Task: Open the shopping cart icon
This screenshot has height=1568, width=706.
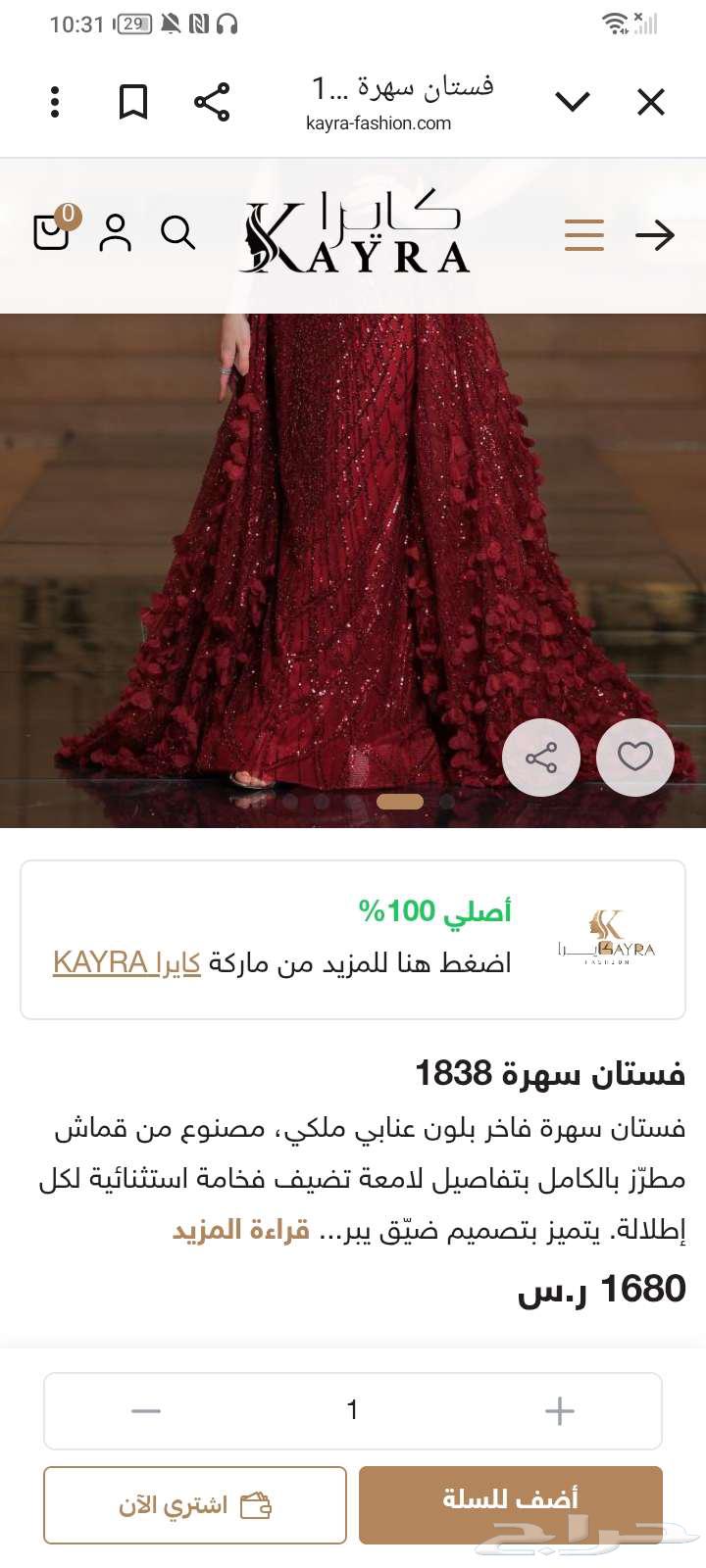Action: pos(50,233)
